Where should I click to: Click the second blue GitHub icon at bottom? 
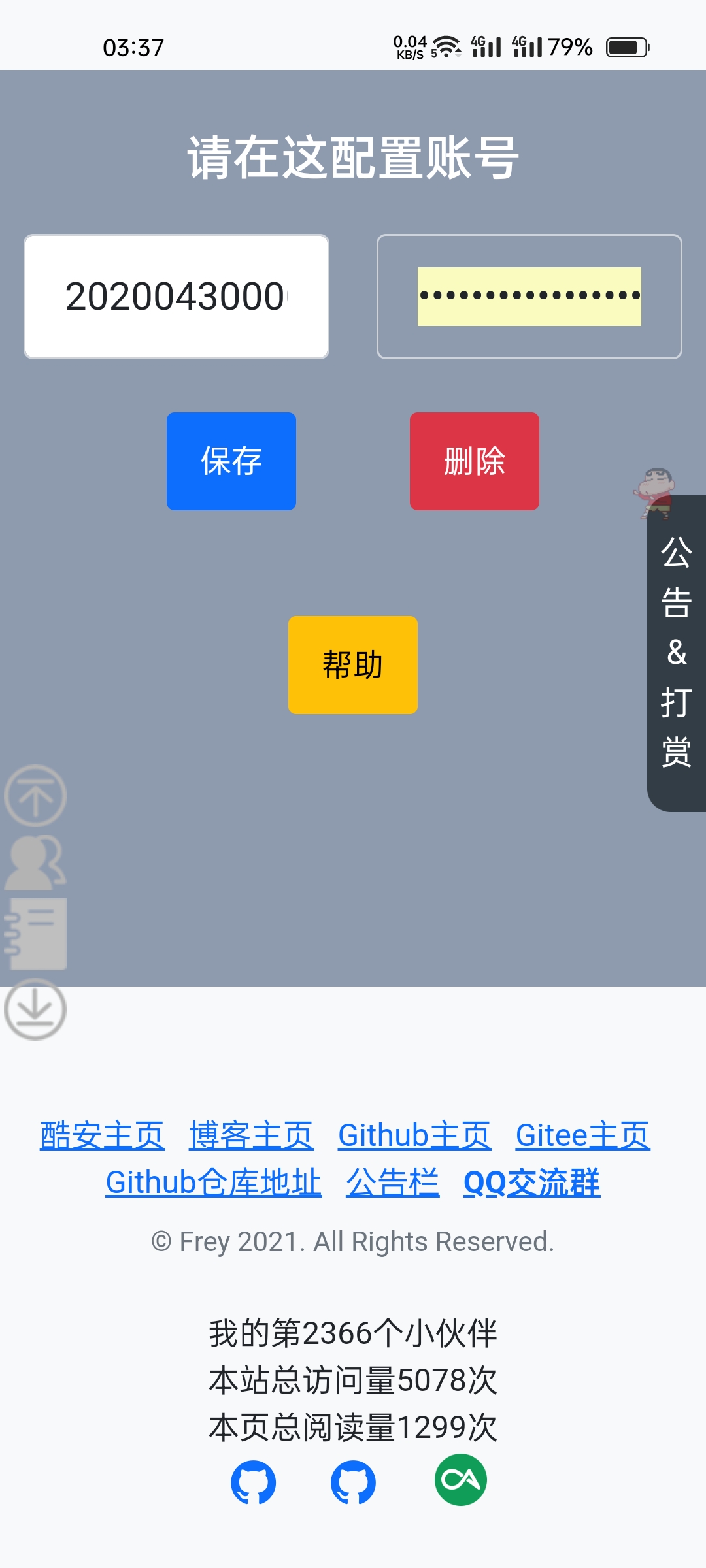point(353,1482)
